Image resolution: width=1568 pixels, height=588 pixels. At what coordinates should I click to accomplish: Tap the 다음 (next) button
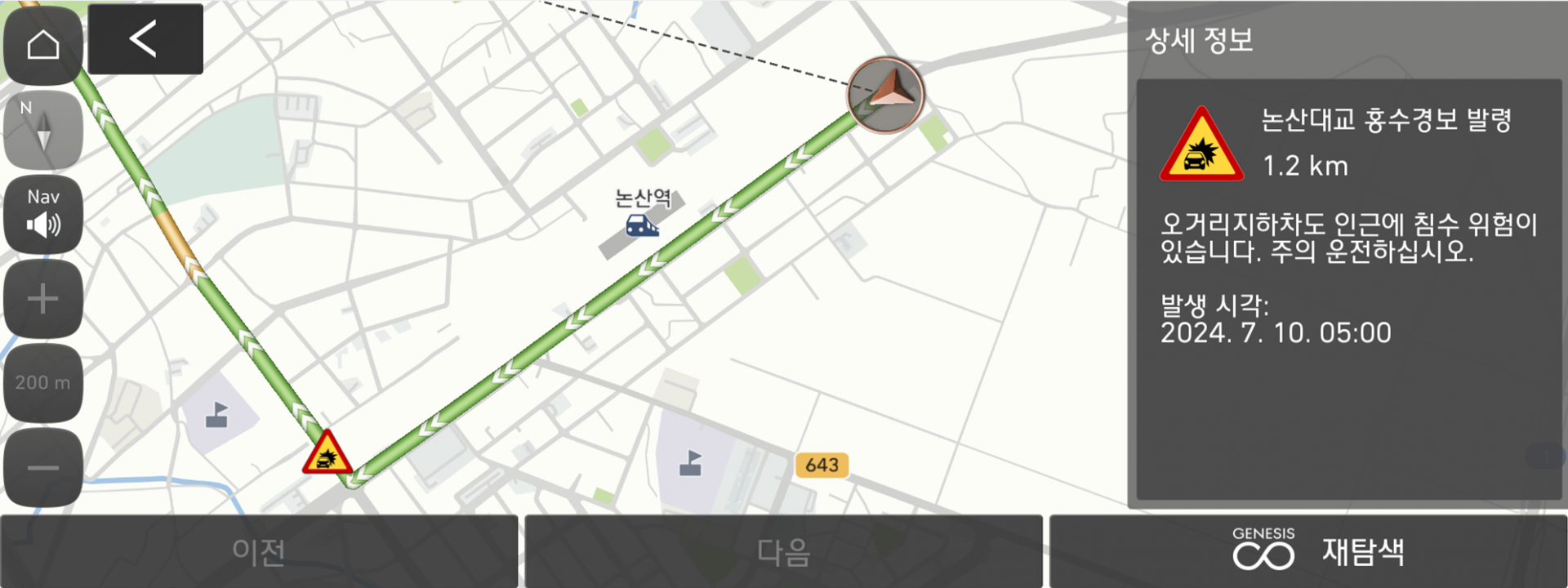click(x=783, y=552)
